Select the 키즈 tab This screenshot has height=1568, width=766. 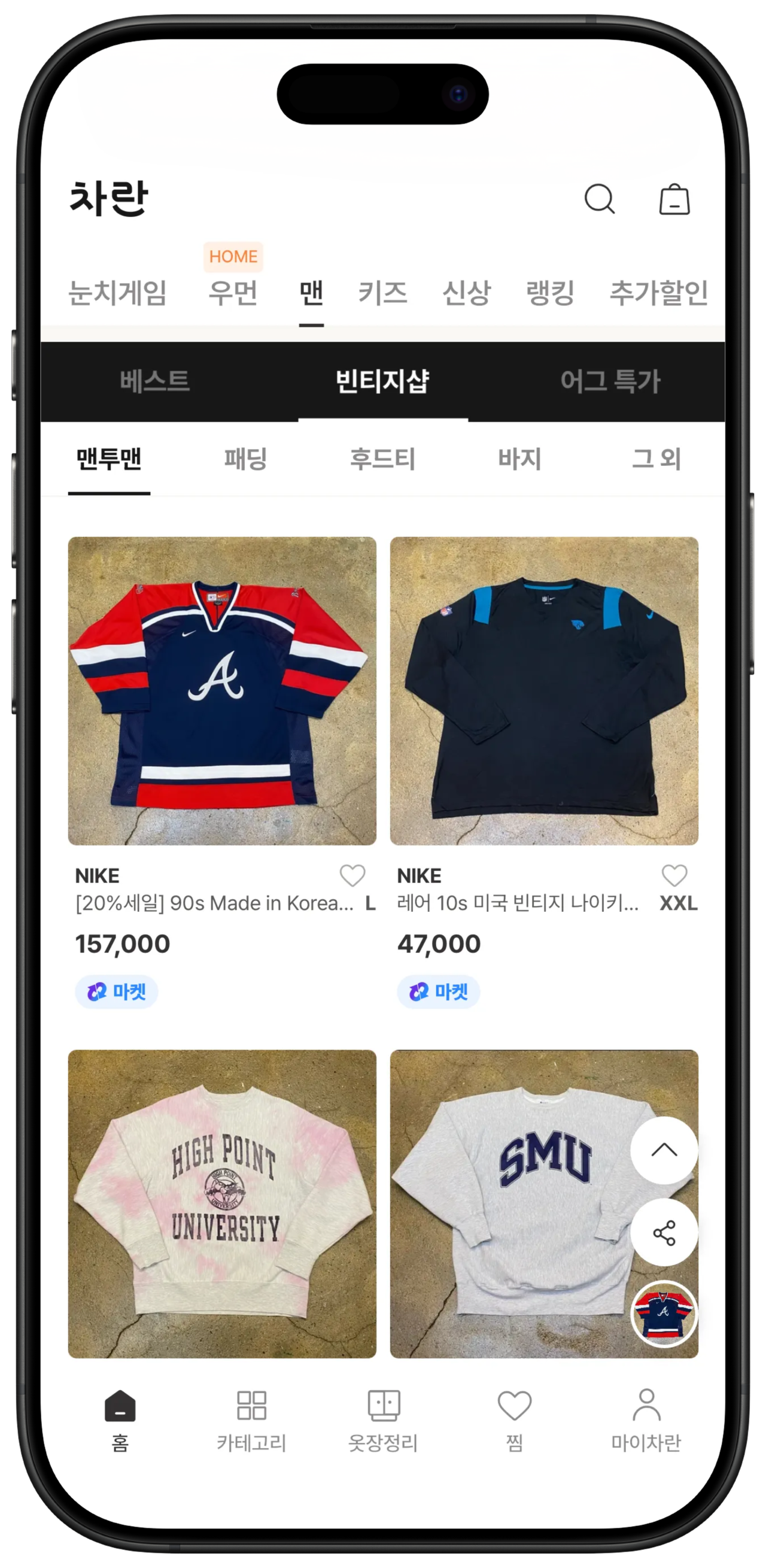(382, 293)
